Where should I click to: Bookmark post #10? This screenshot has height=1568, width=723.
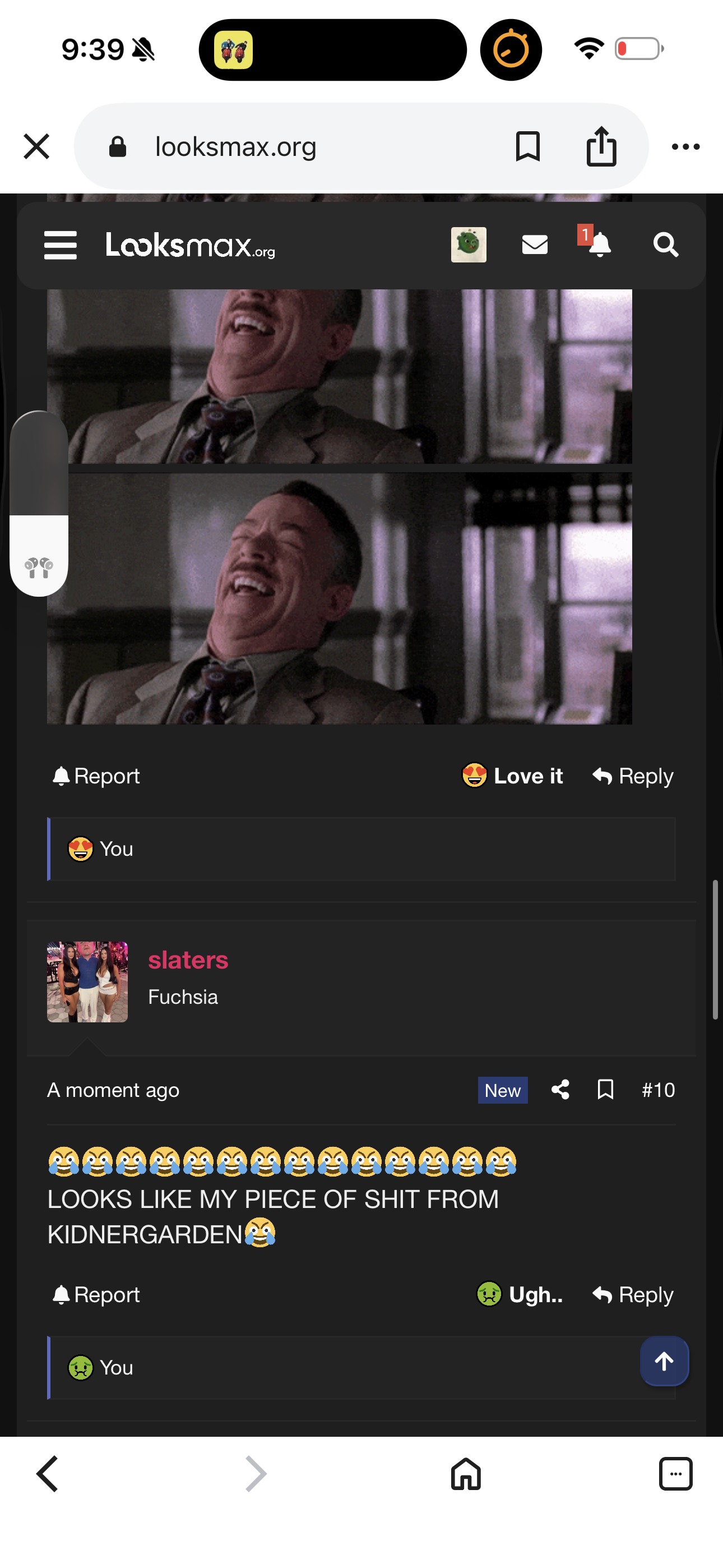pos(605,1090)
